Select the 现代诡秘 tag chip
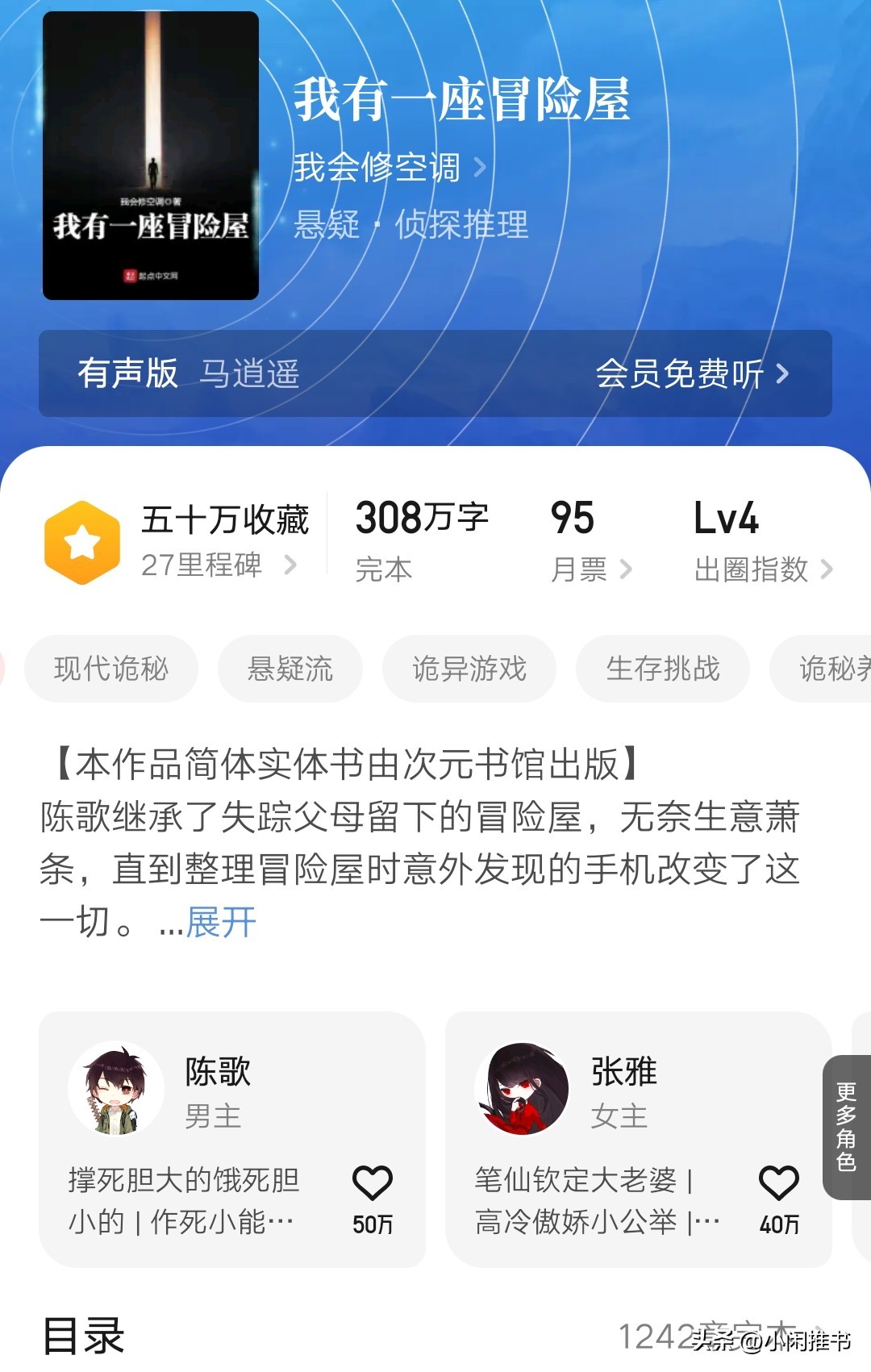This screenshot has height=1372, width=871. (x=111, y=669)
